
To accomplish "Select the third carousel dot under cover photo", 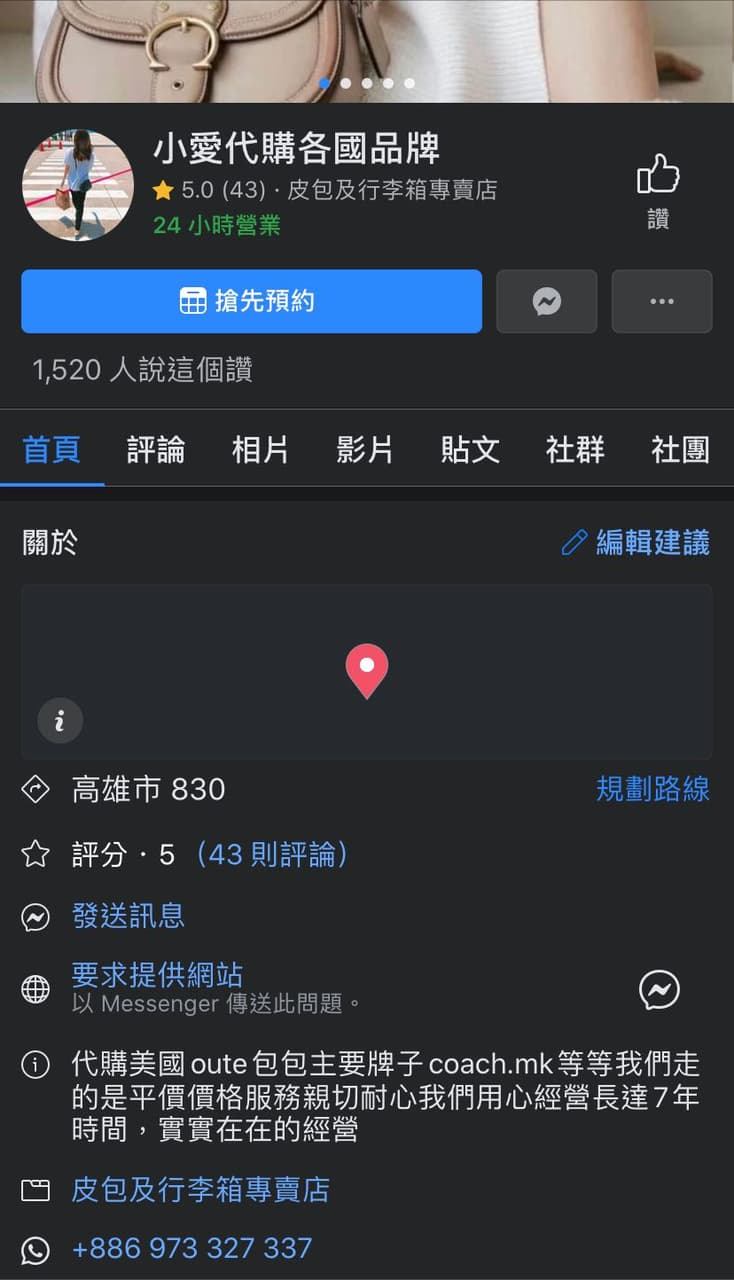I will click(x=367, y=84).
